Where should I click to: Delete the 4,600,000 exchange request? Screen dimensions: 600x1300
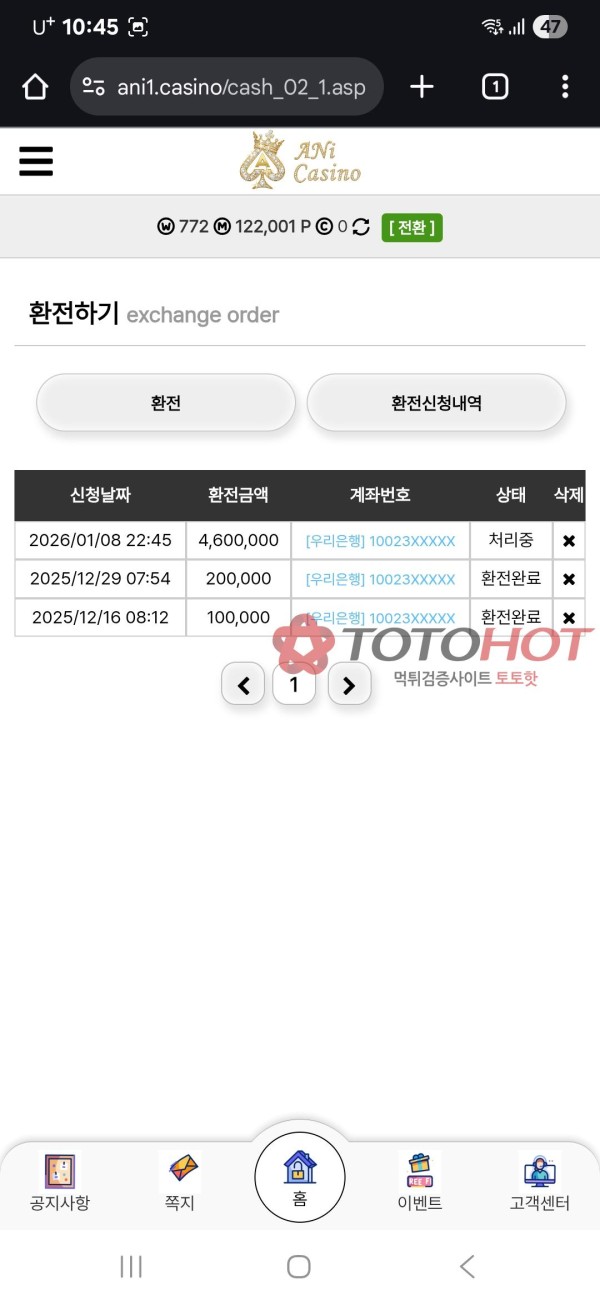coord(569,541)
